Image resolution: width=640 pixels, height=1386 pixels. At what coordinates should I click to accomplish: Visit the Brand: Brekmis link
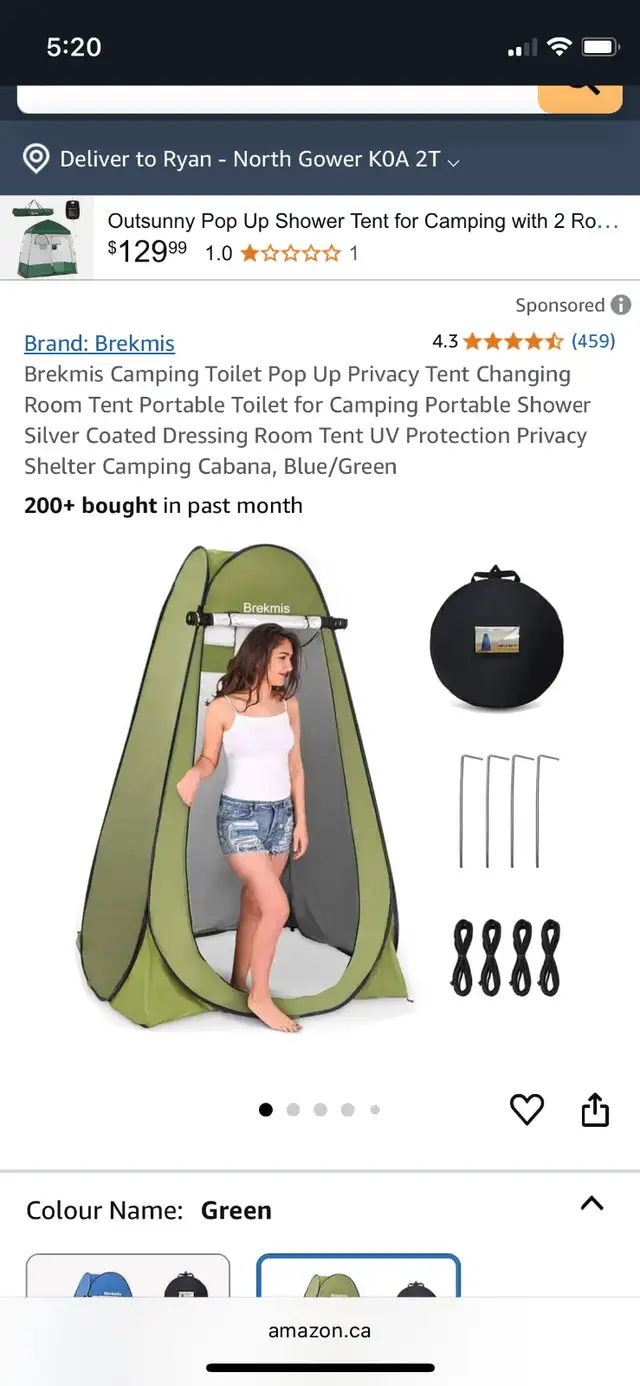(x=99, y=343)
